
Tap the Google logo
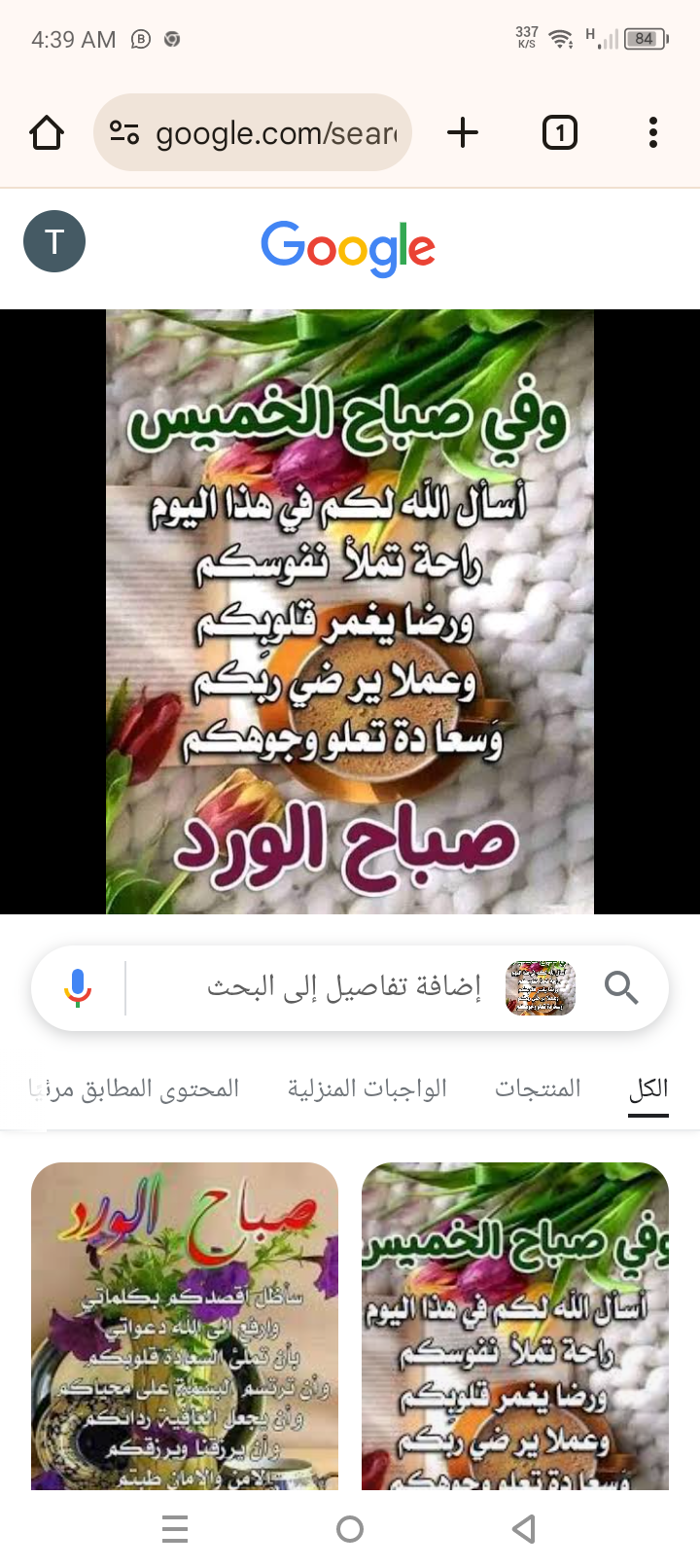pos(348,247)
